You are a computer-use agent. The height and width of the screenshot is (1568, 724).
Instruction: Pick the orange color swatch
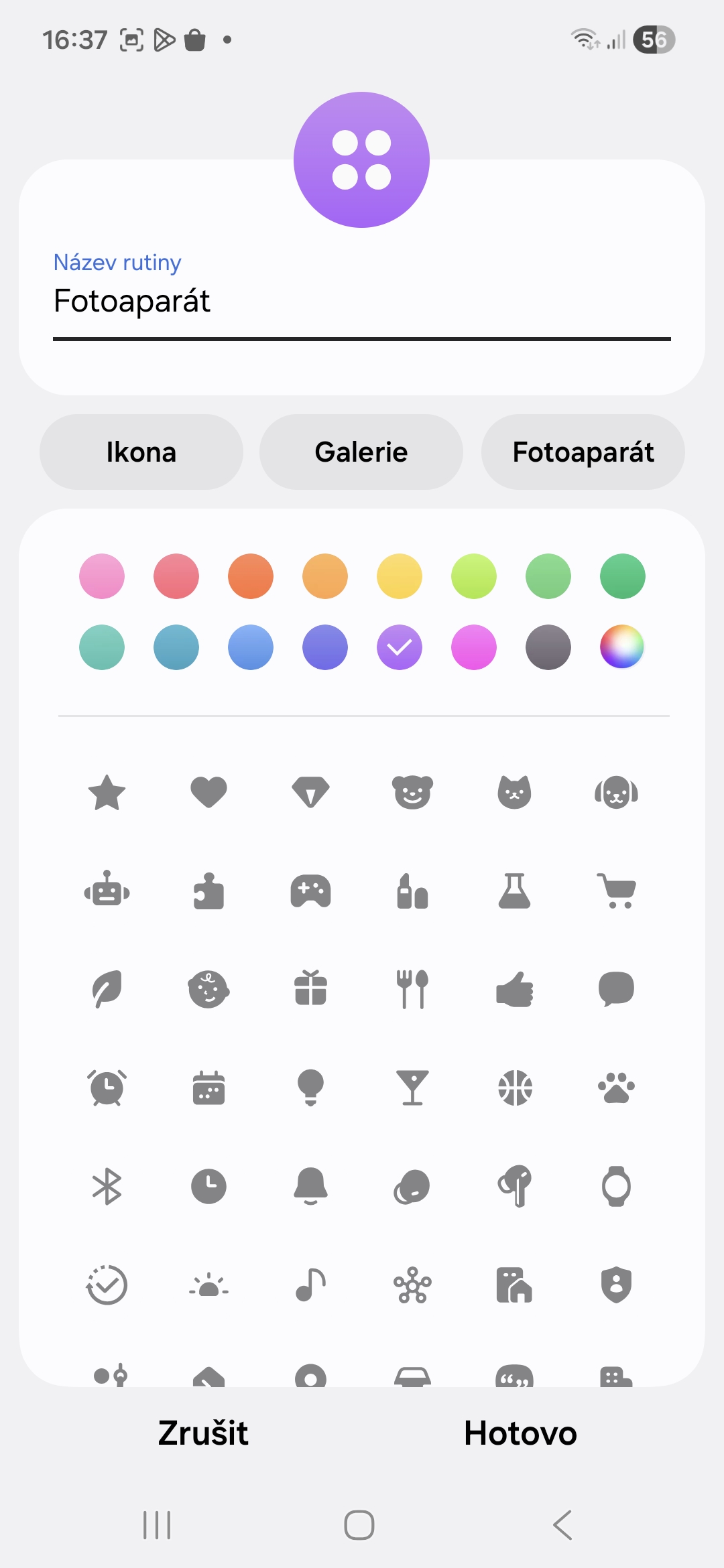pos(251,576)
